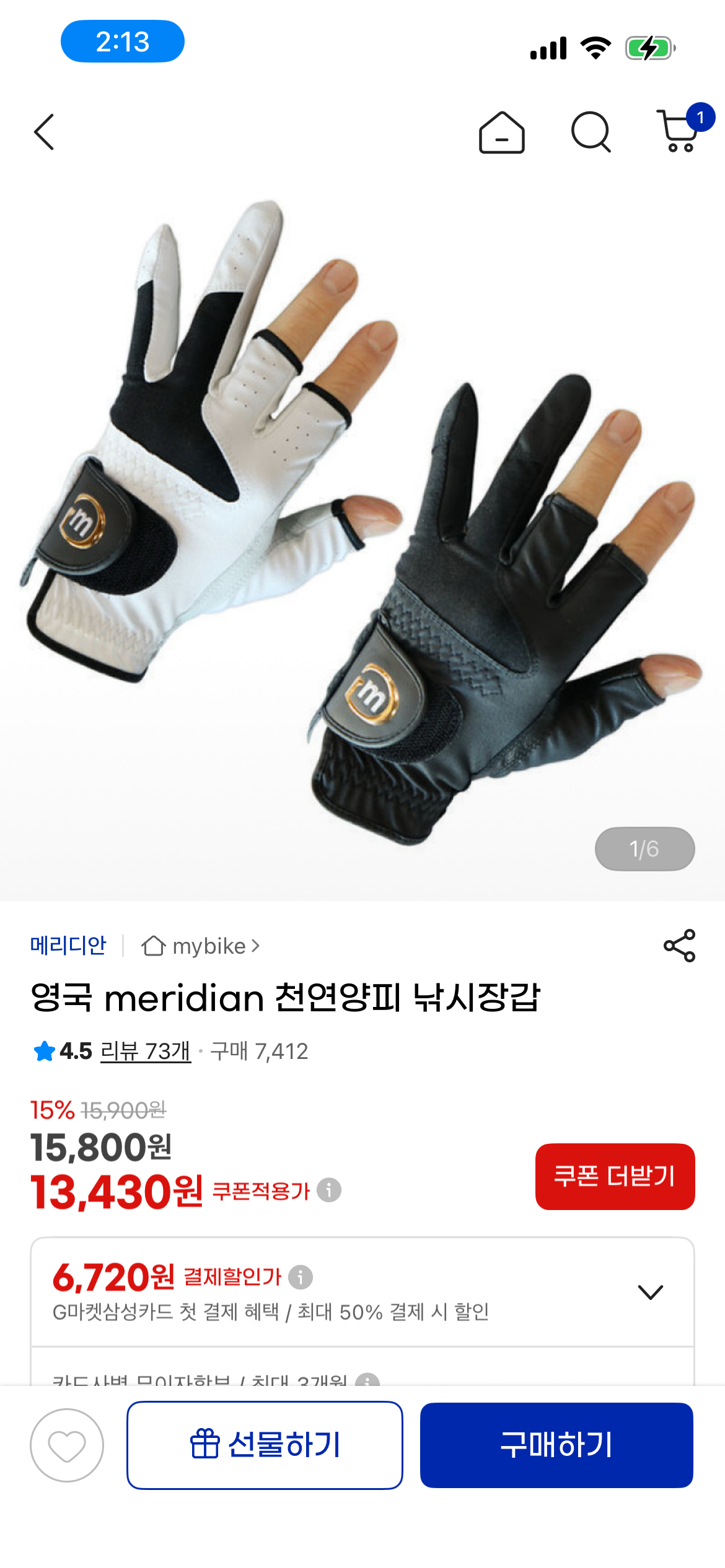Show info for 결제할인가

coord(301,1276)
